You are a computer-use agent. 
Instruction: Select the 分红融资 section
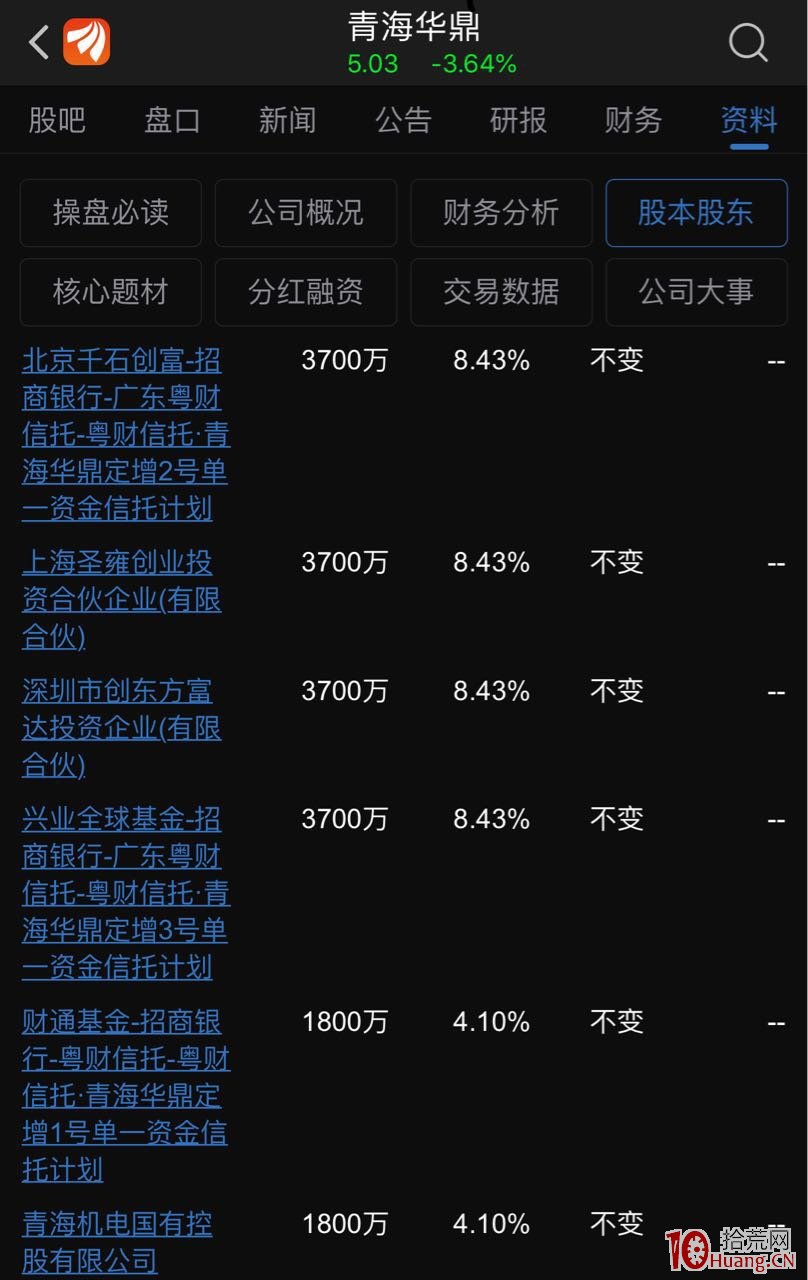click(x=306, y=292)
